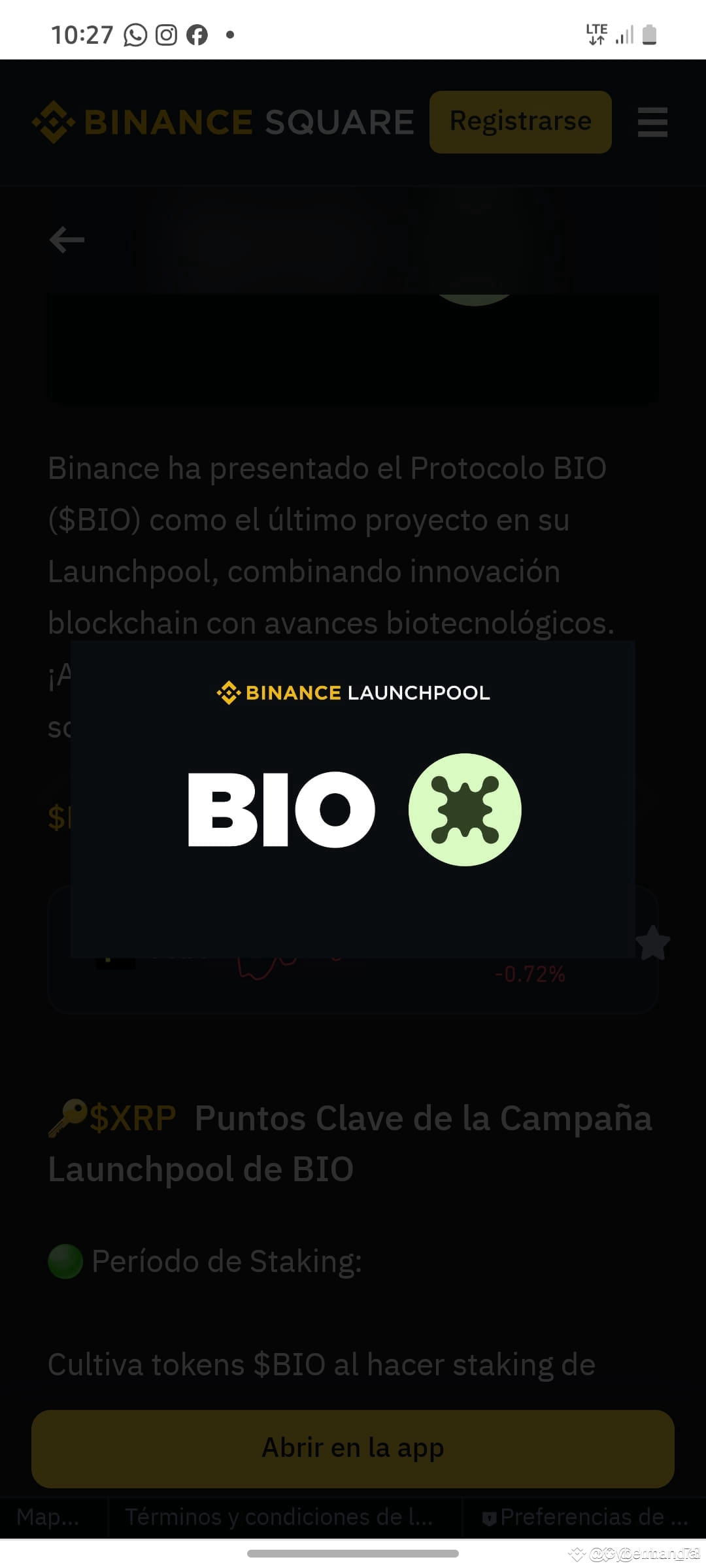Open the hamburger navigation menu
The image size is (706, 1568).
tap(652, 122)
